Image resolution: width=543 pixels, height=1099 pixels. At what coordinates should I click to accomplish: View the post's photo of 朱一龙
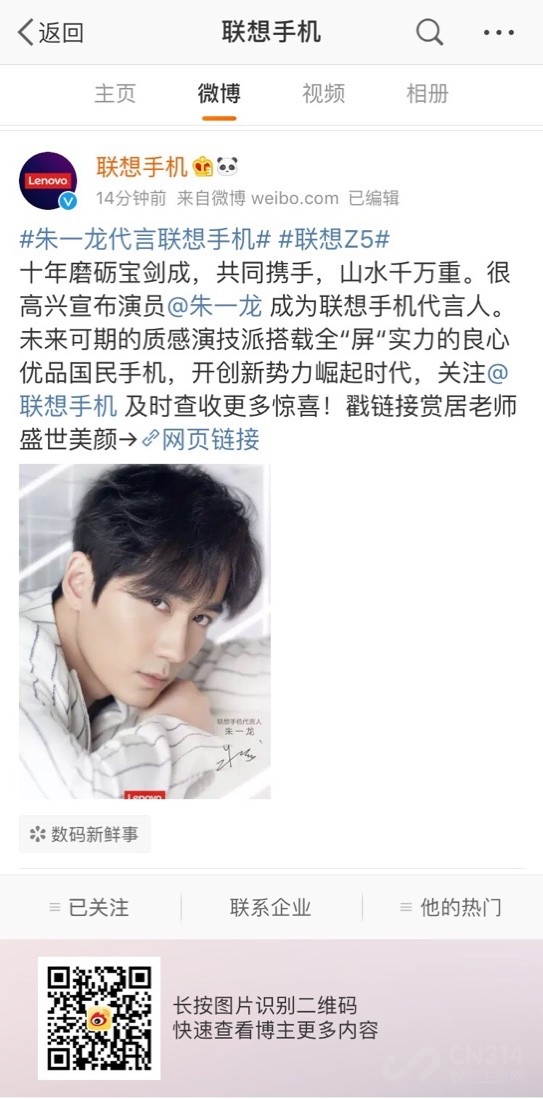click(145, 631)
